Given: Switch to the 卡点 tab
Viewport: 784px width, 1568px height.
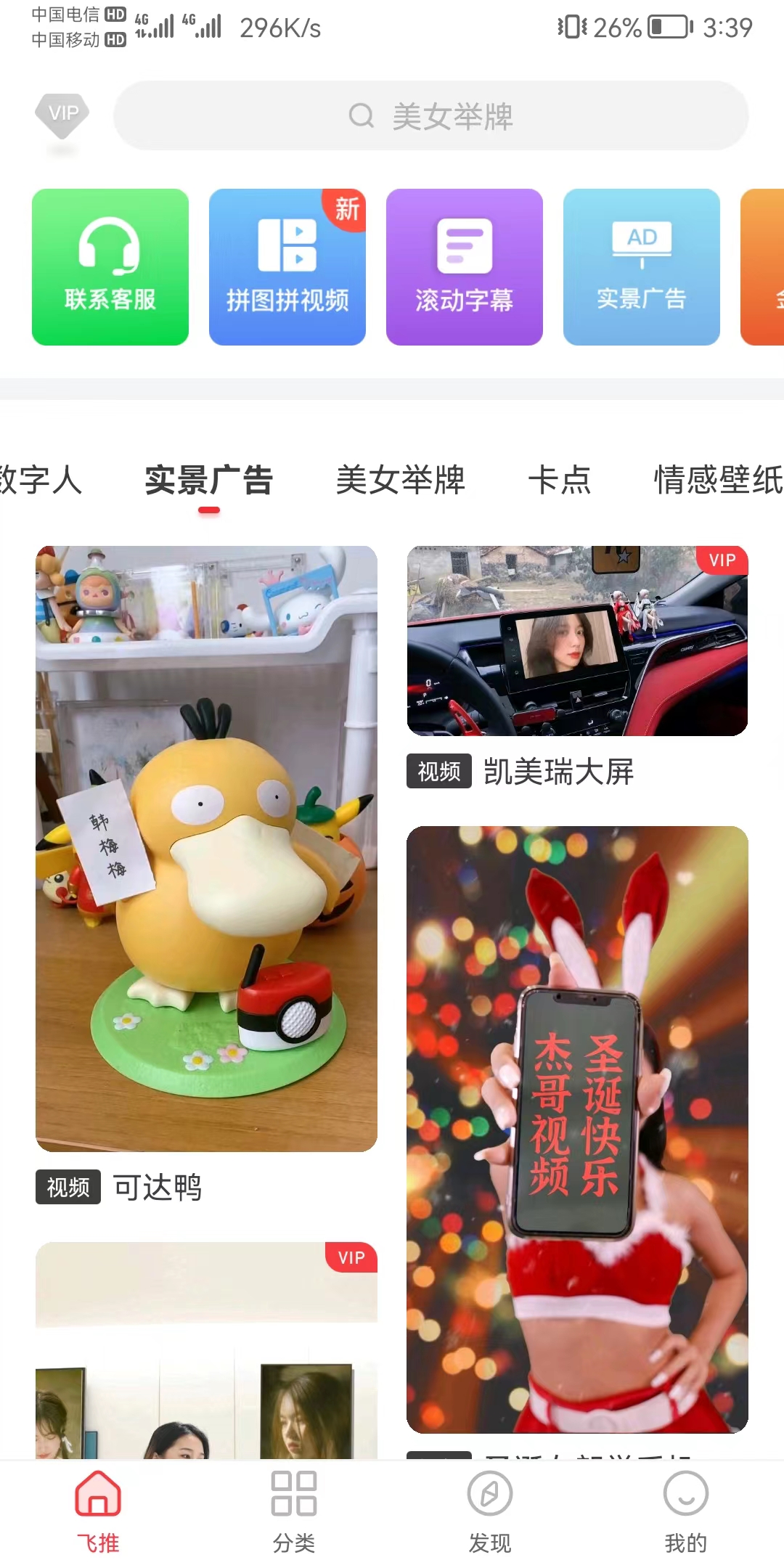Looking at the screenshot, I should click(559, 480).
